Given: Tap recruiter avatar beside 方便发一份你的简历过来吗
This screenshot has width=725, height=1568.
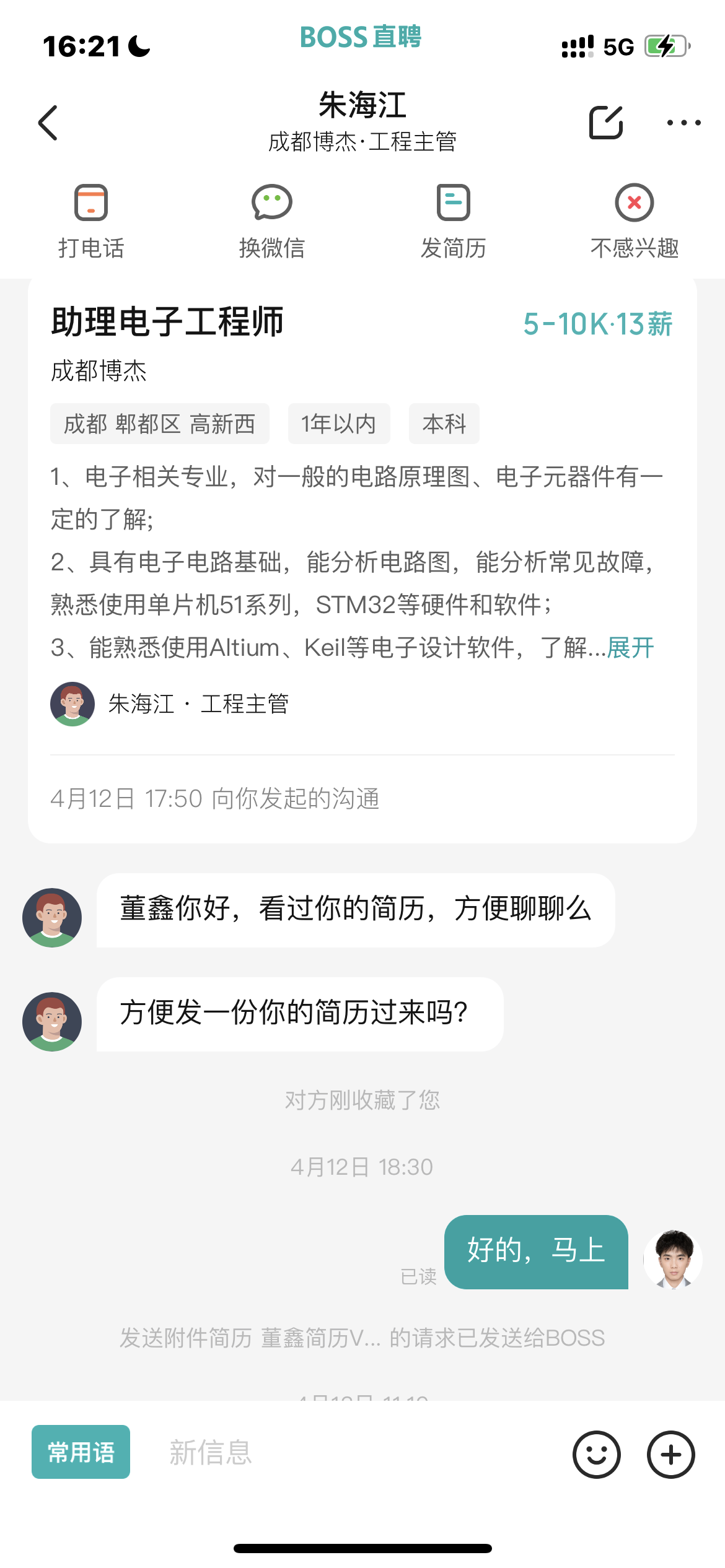Looking at the screenshot, I should coord(52,1021).
